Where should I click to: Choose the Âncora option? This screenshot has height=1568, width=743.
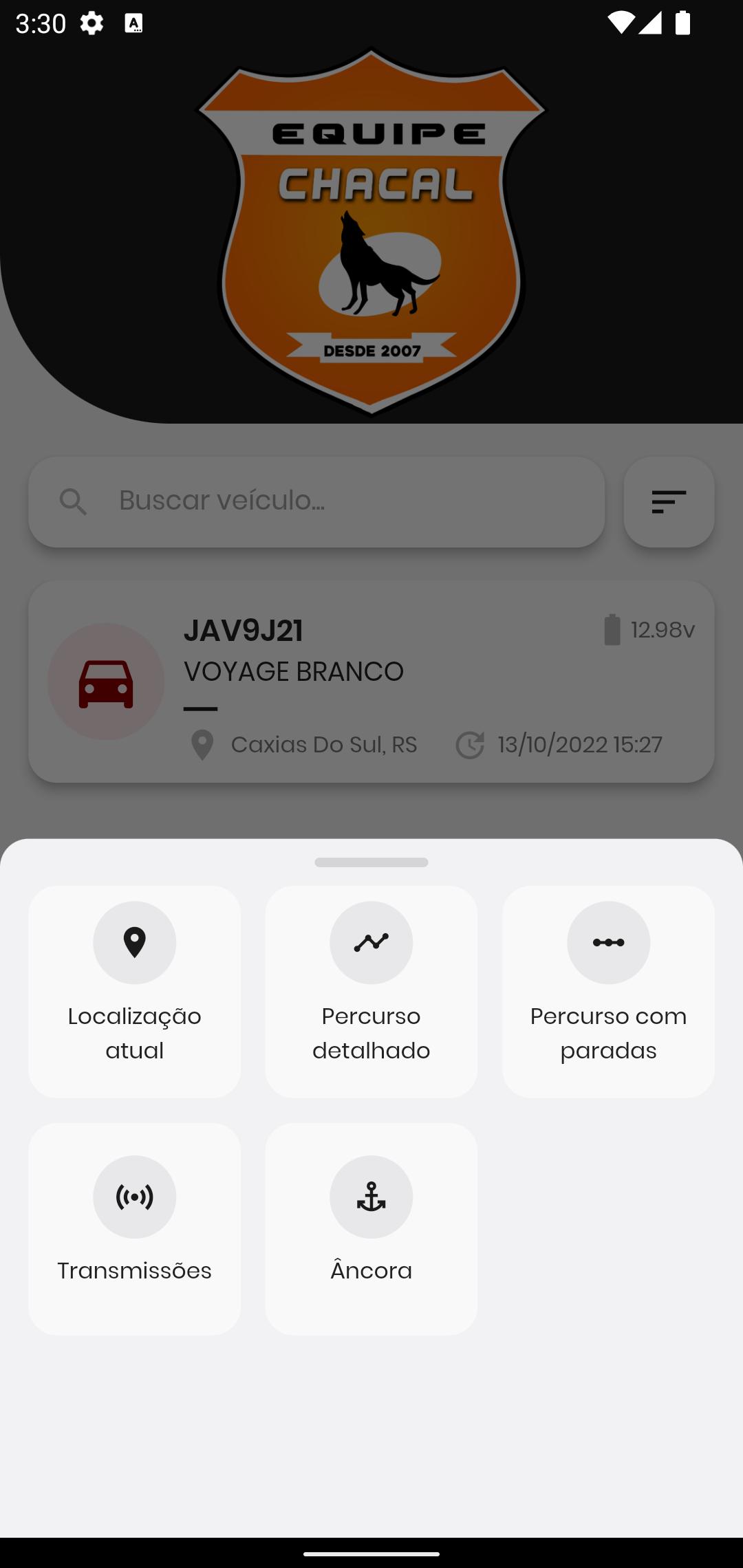[371, 1229]
